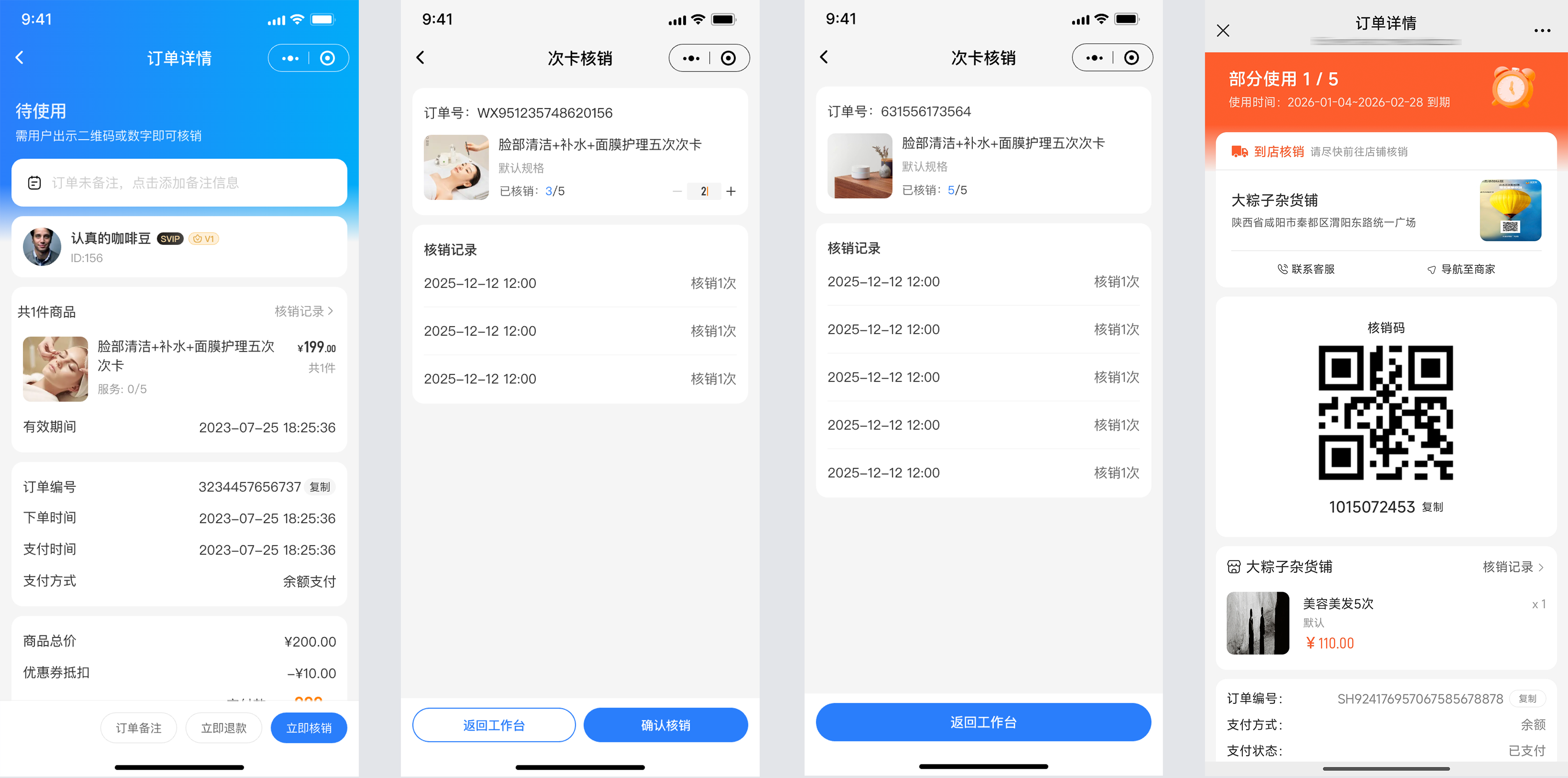Viewport: 1568px width, 778px height.
Task: Decrease the redemption count with minus
Action: tap(677, 191)
